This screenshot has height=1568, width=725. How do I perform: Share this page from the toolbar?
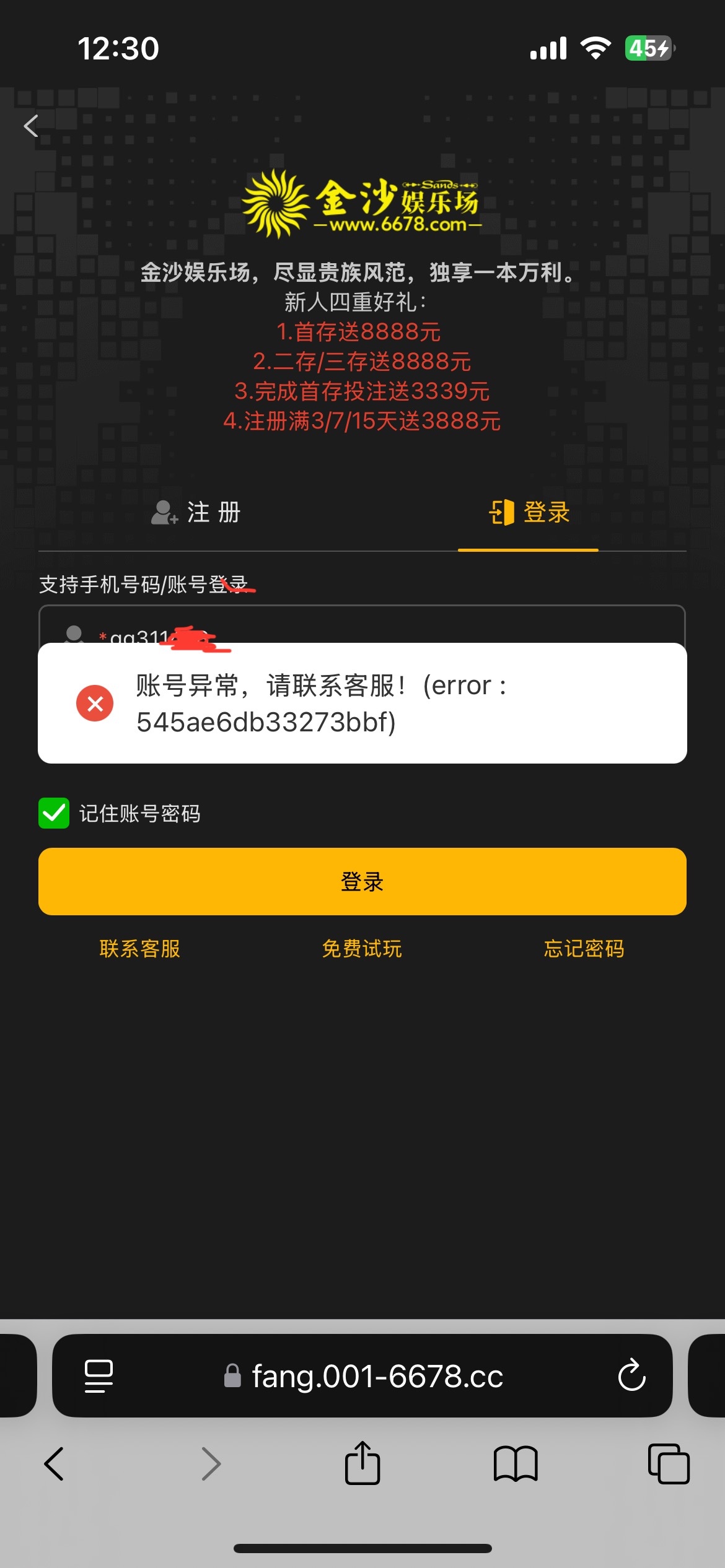tap(362, 1464)
